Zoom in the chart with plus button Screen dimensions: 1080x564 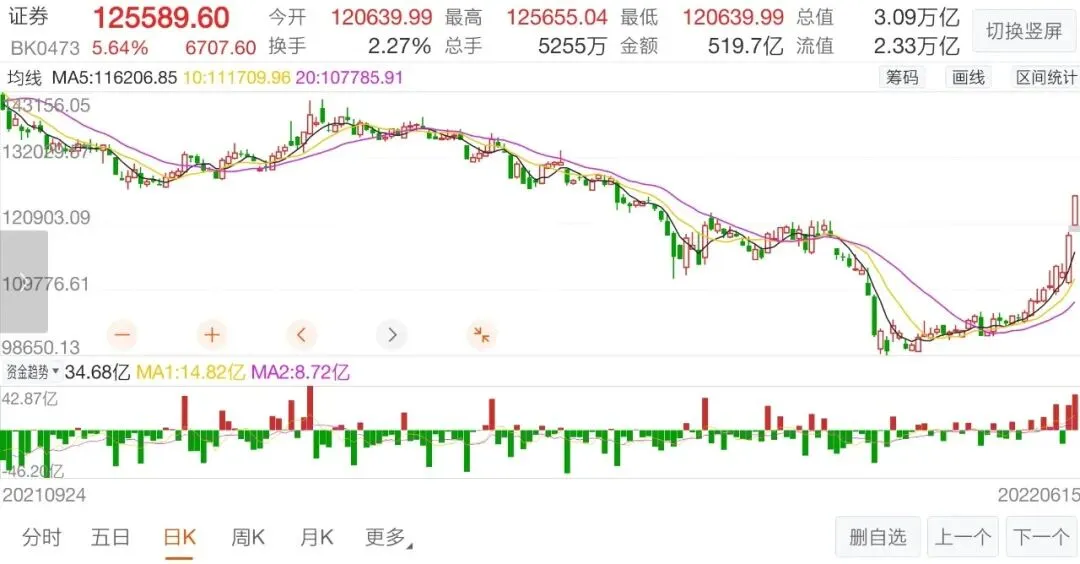point(212,335)
